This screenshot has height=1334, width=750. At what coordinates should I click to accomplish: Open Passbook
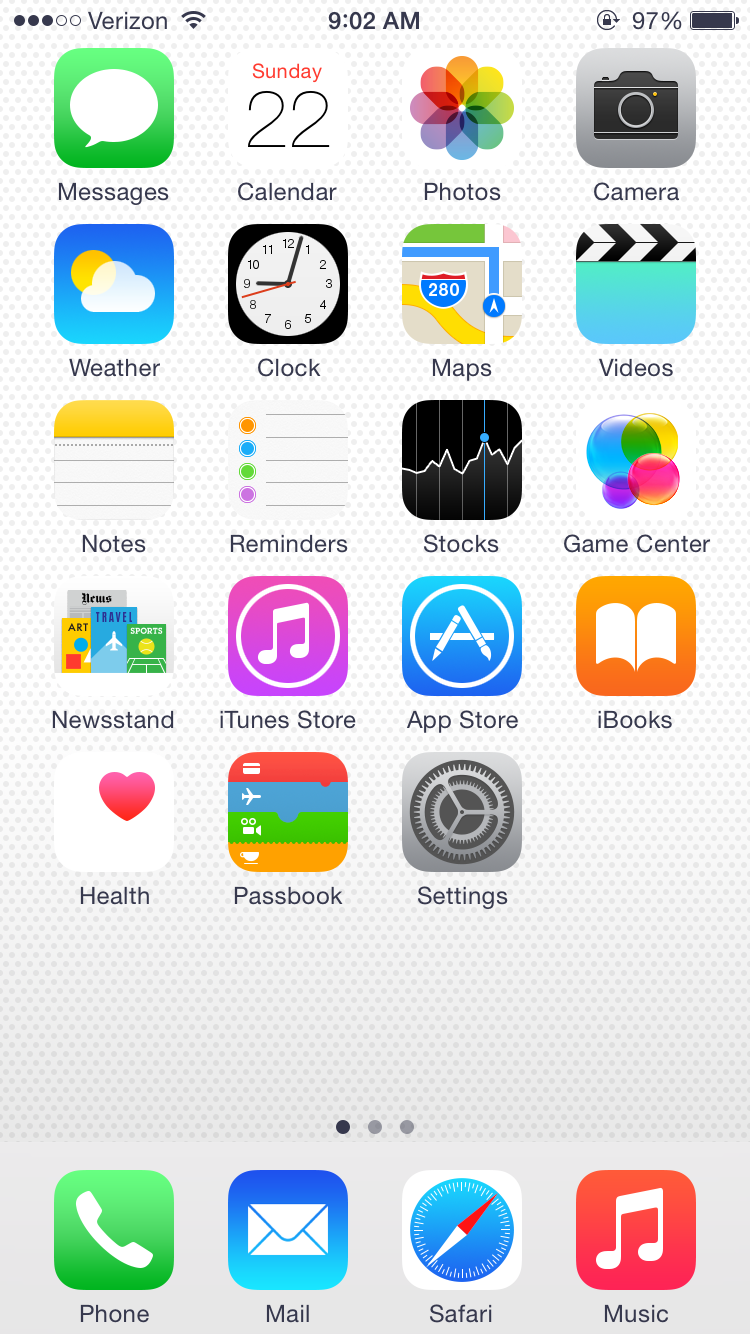[288, 812]
